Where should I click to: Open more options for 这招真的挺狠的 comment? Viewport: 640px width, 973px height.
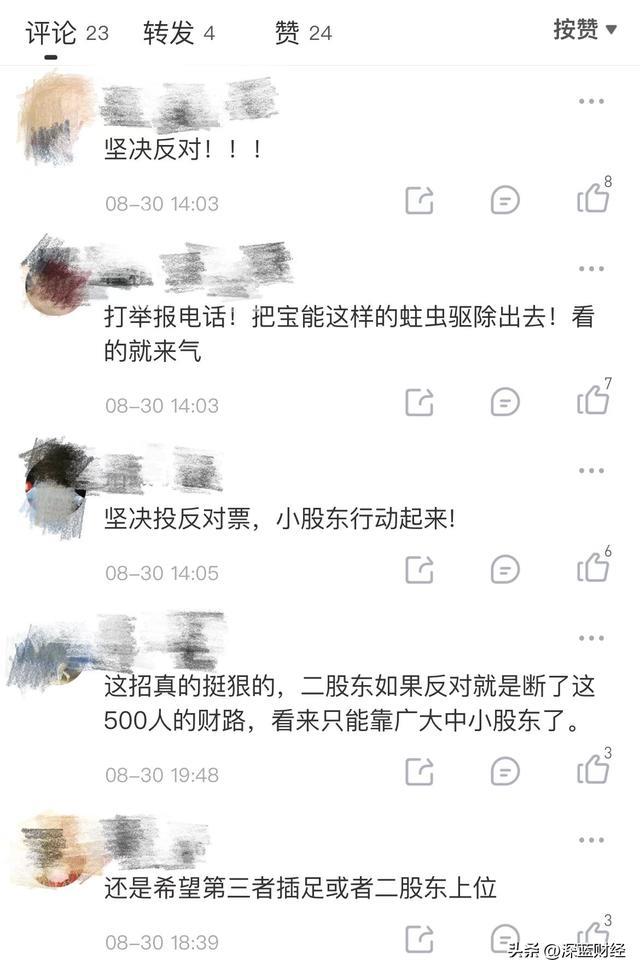click(591, 638)
